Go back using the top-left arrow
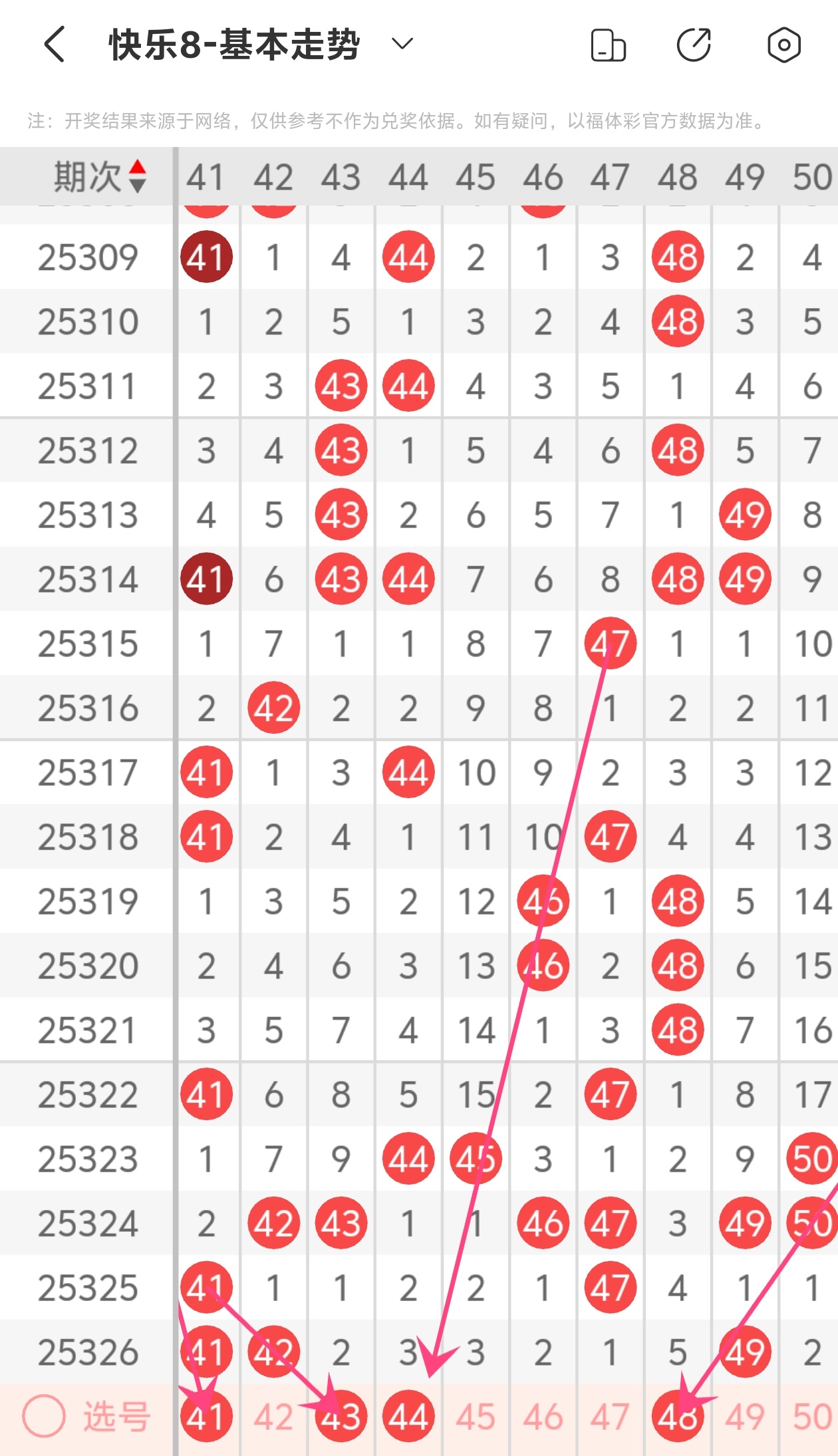 pyautogui.click(x=55, y=45)
